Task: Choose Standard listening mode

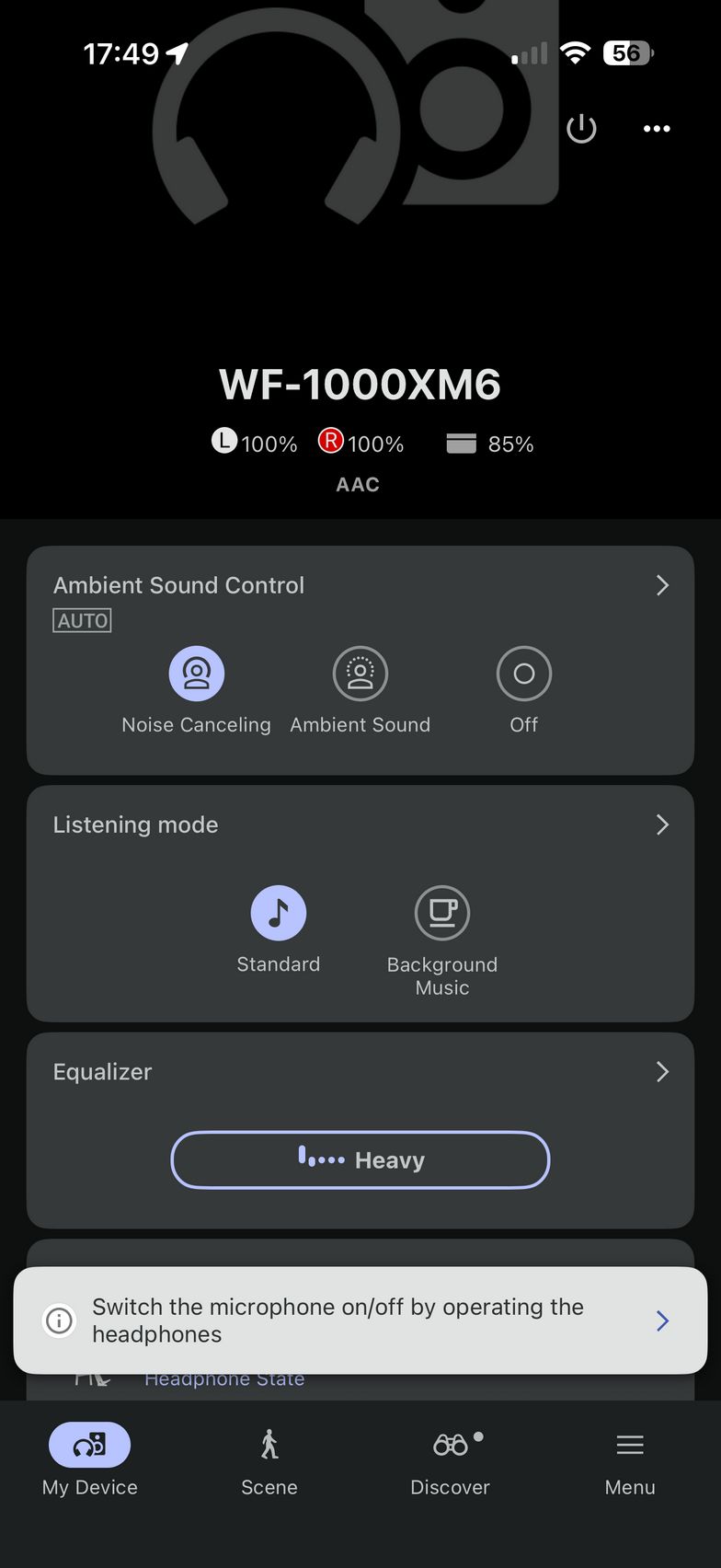Action: [279, 913]
